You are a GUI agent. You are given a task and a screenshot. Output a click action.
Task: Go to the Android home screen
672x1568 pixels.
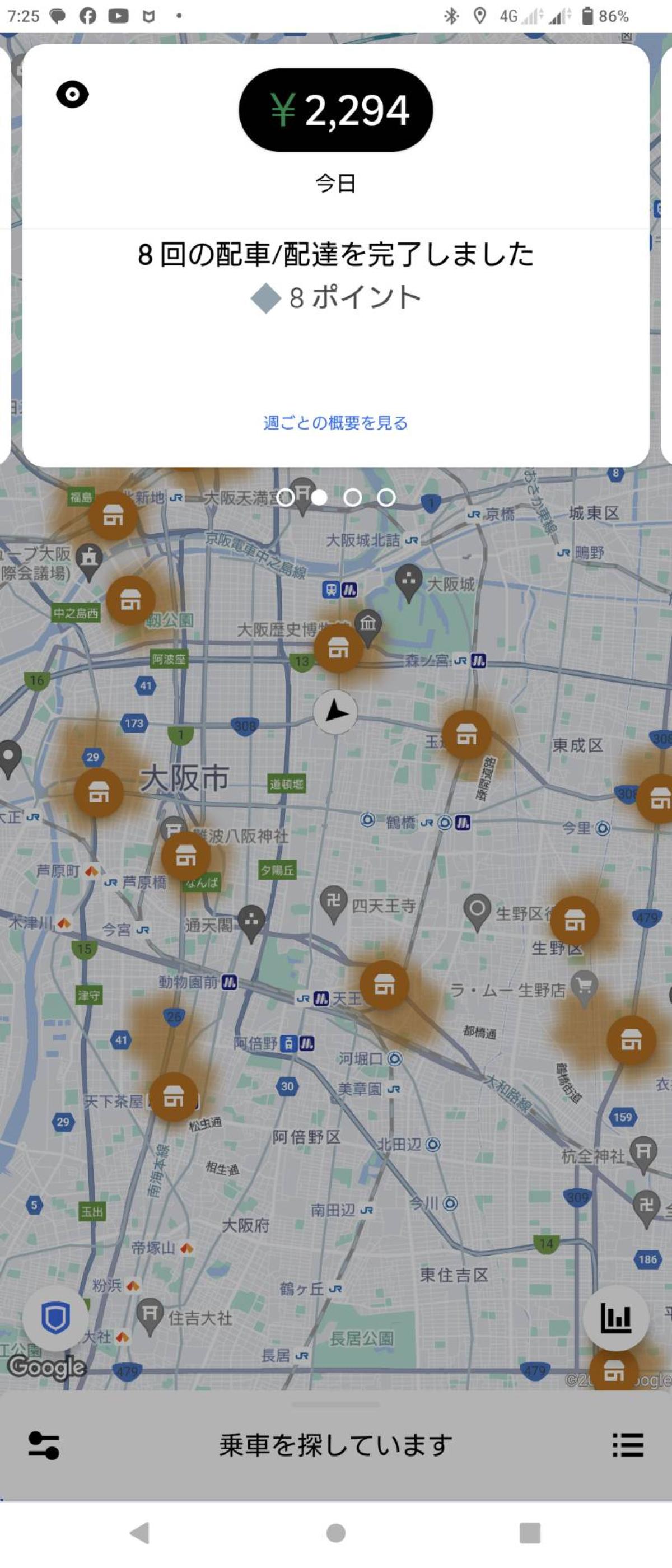coord(335,1533)
